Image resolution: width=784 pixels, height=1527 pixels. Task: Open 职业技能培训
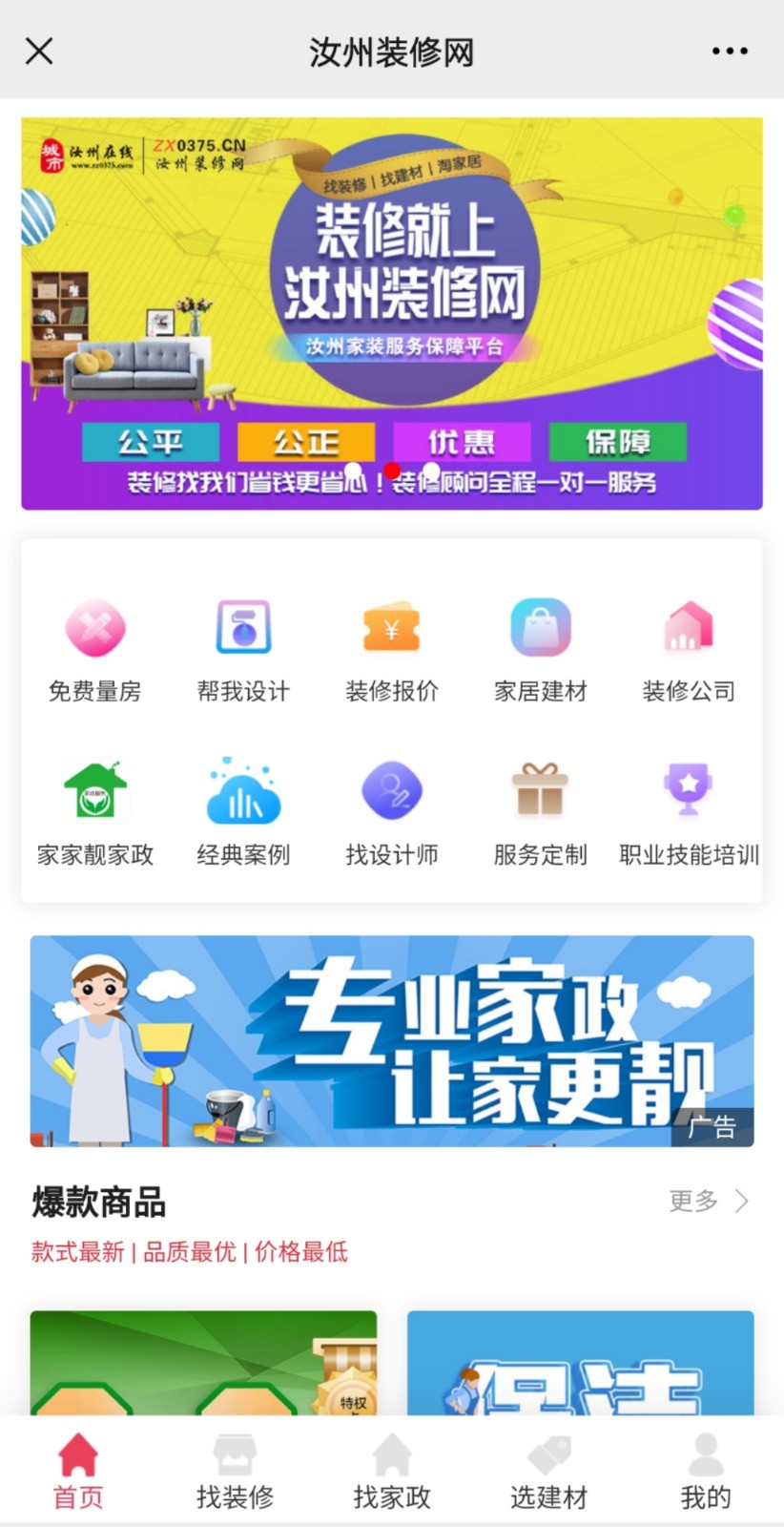pyautogui.click(x=689, y=813)
